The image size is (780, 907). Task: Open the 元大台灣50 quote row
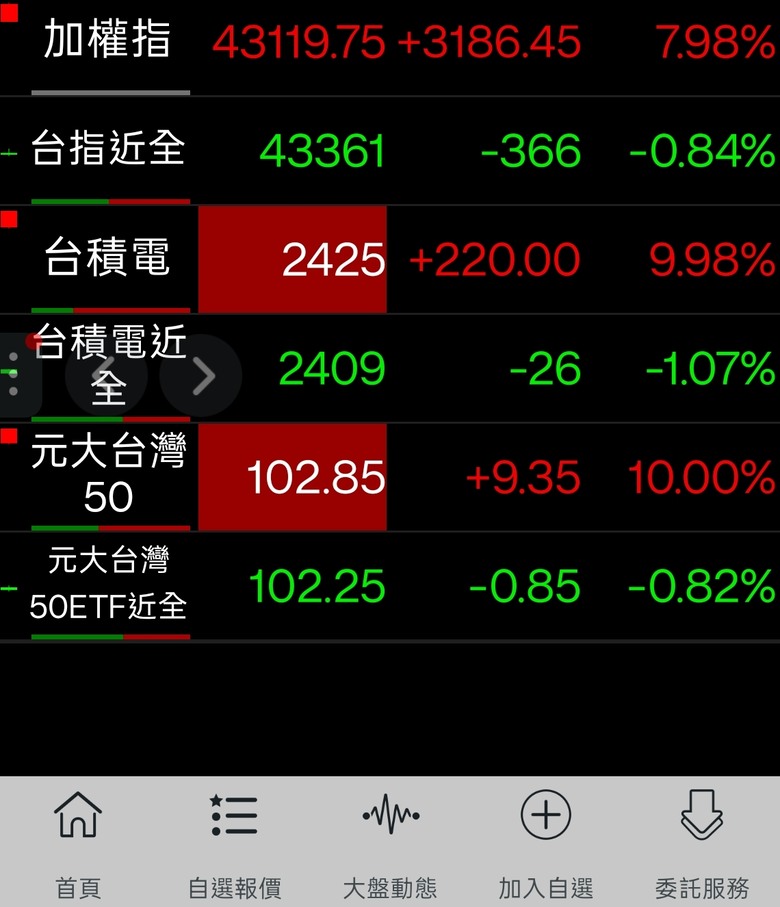click(x=390, y=477)
